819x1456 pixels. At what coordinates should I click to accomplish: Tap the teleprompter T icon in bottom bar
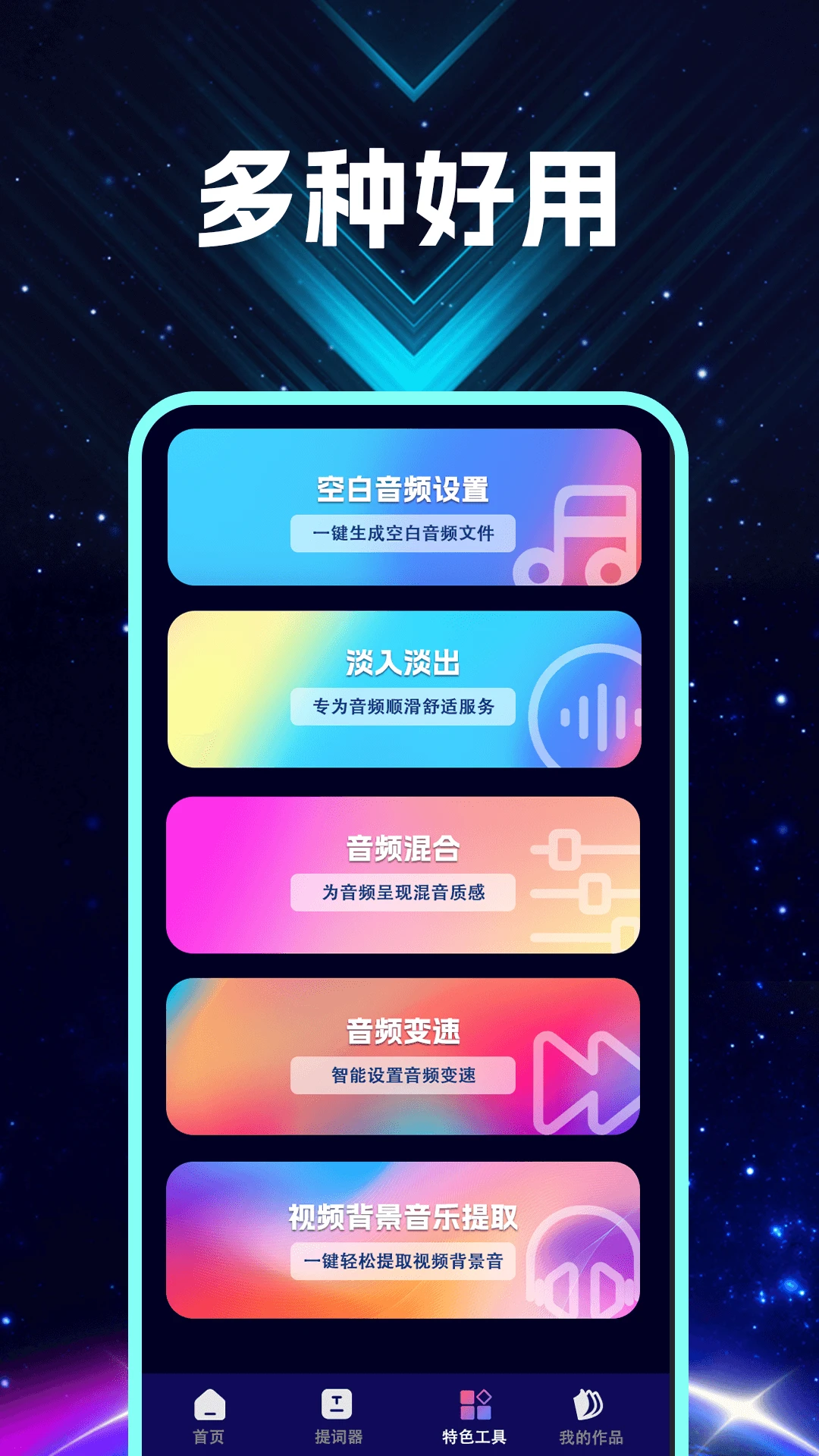pos(336,1404)
